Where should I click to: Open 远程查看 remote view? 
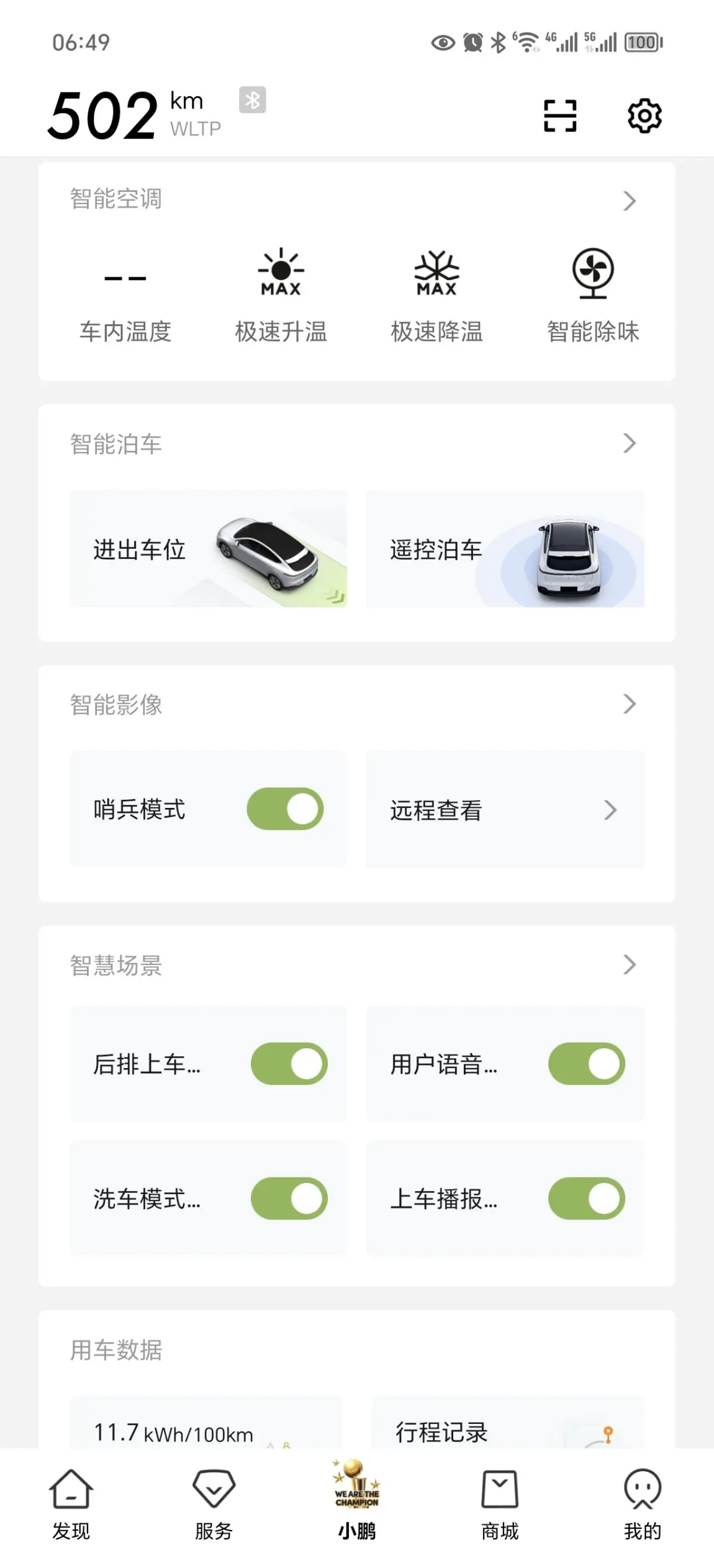505,809
